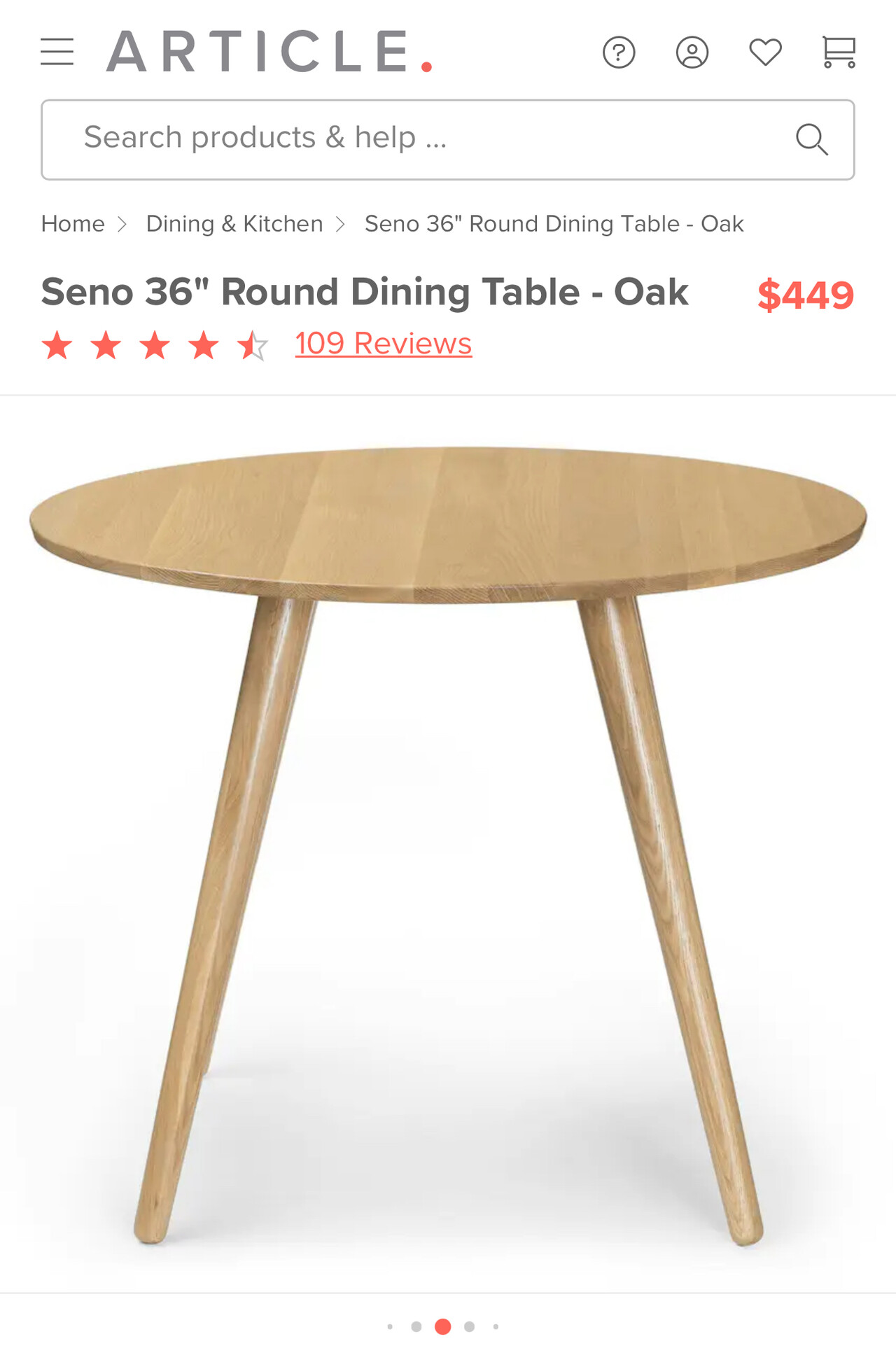Go to the Article homepage via logo
This screenshot has height=1362, width=896.
click(269, 52)
